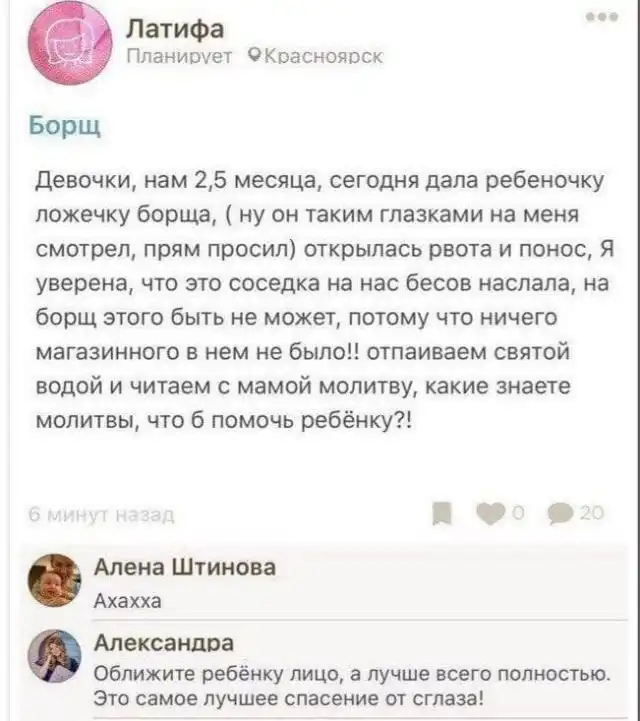Viewport: 640px width, 721px height.
Task: Tap Александра's avatar picture
Action: click(53, 657)
